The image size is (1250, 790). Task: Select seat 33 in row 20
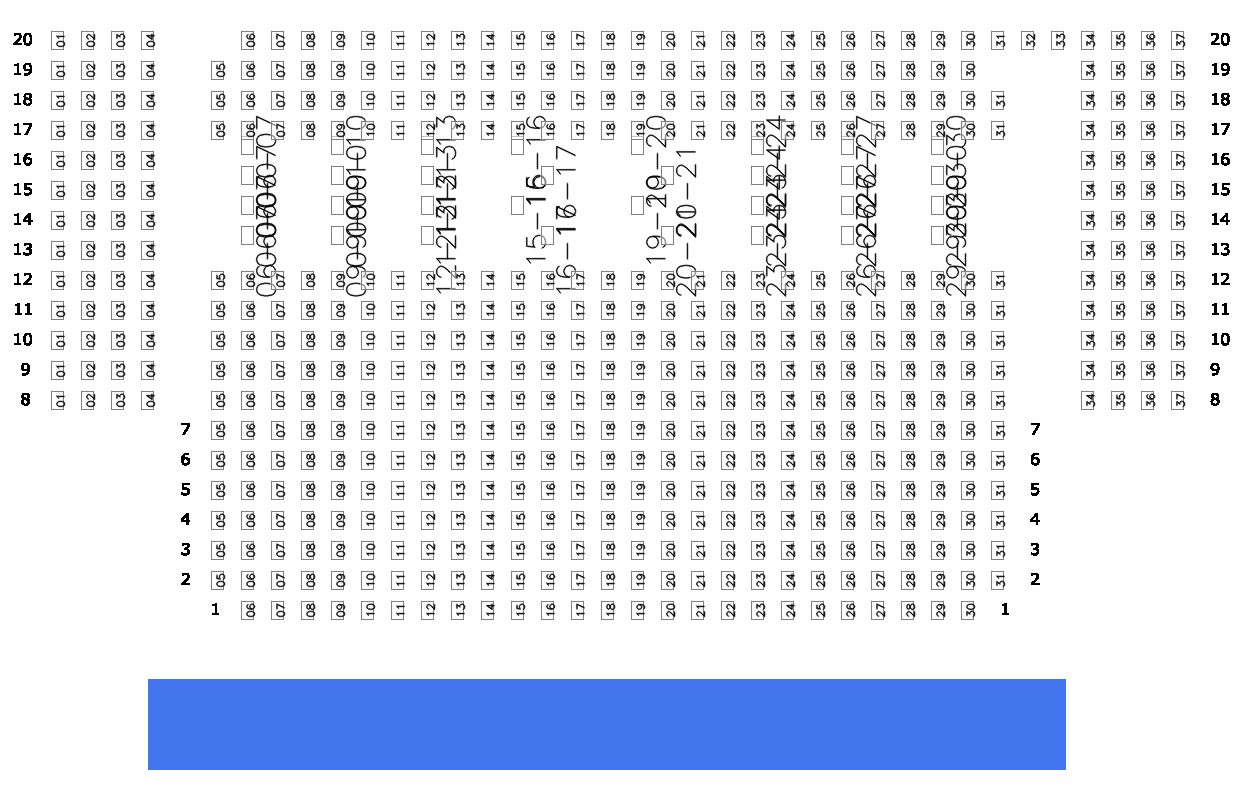click(x=1059, y=40)
